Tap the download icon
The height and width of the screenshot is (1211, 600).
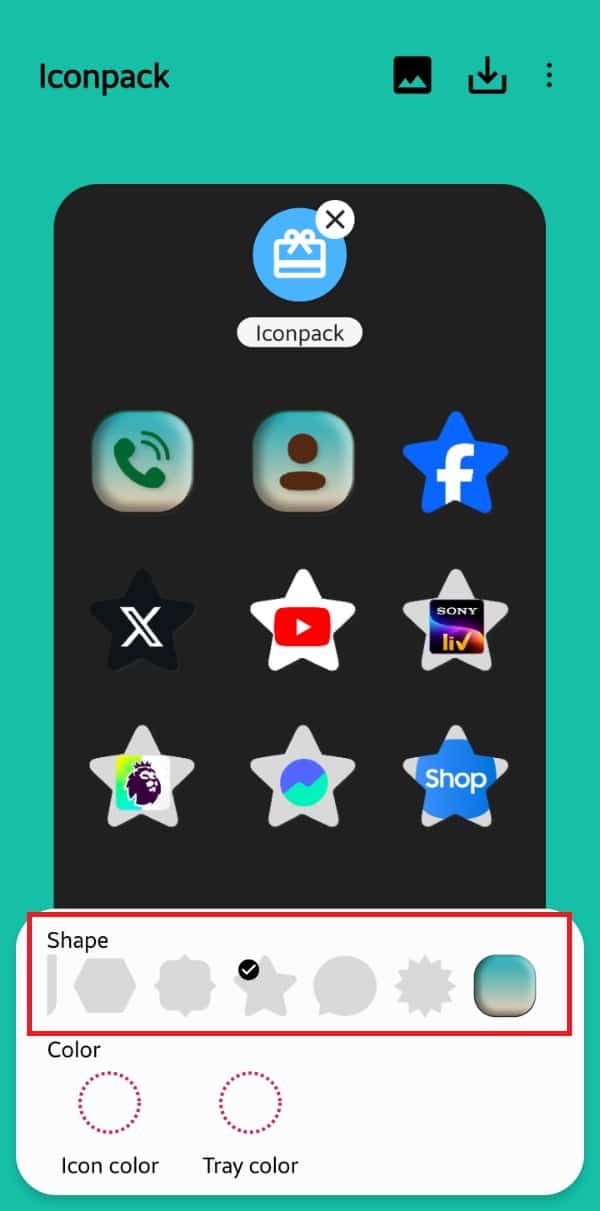point(487,77)
